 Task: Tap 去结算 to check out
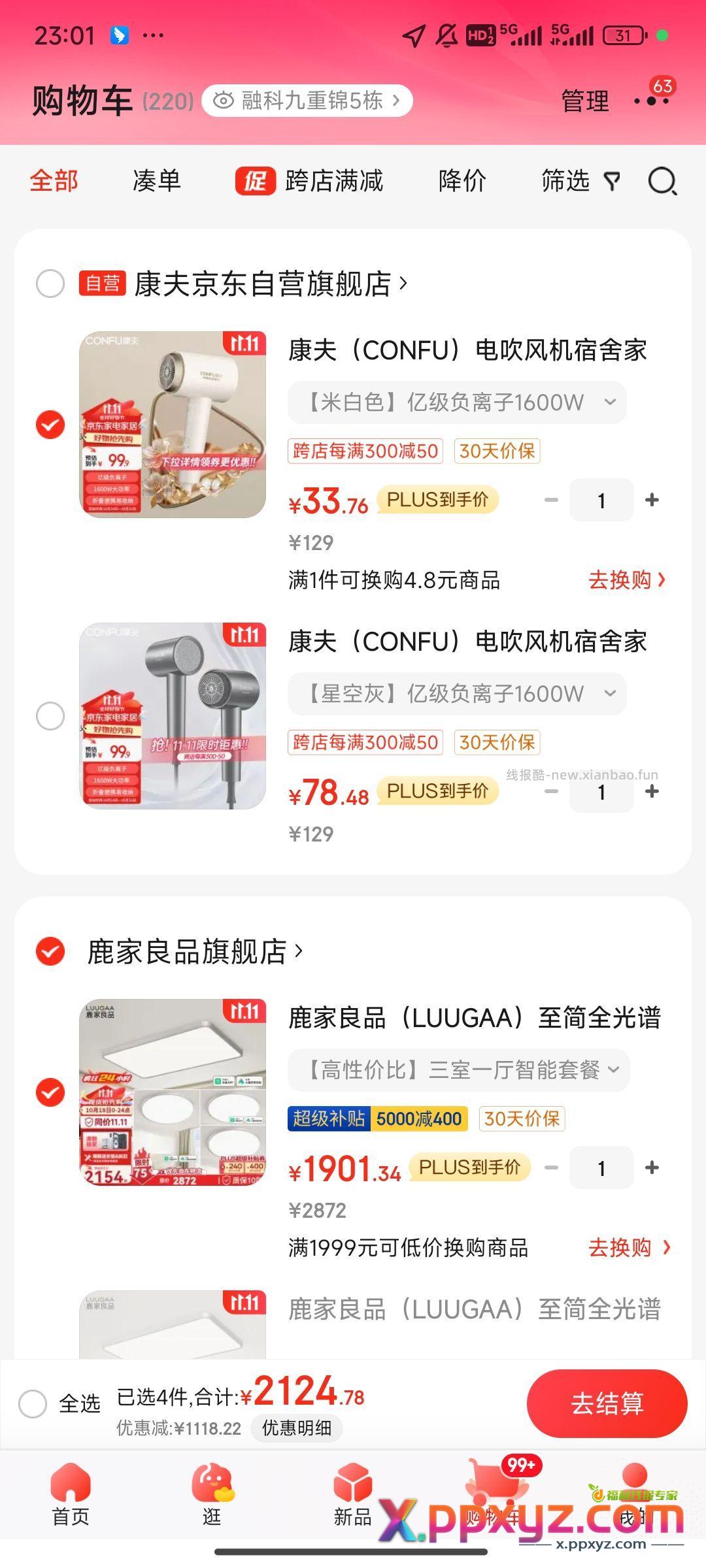pyautogui.click(x=607, y=1403)
